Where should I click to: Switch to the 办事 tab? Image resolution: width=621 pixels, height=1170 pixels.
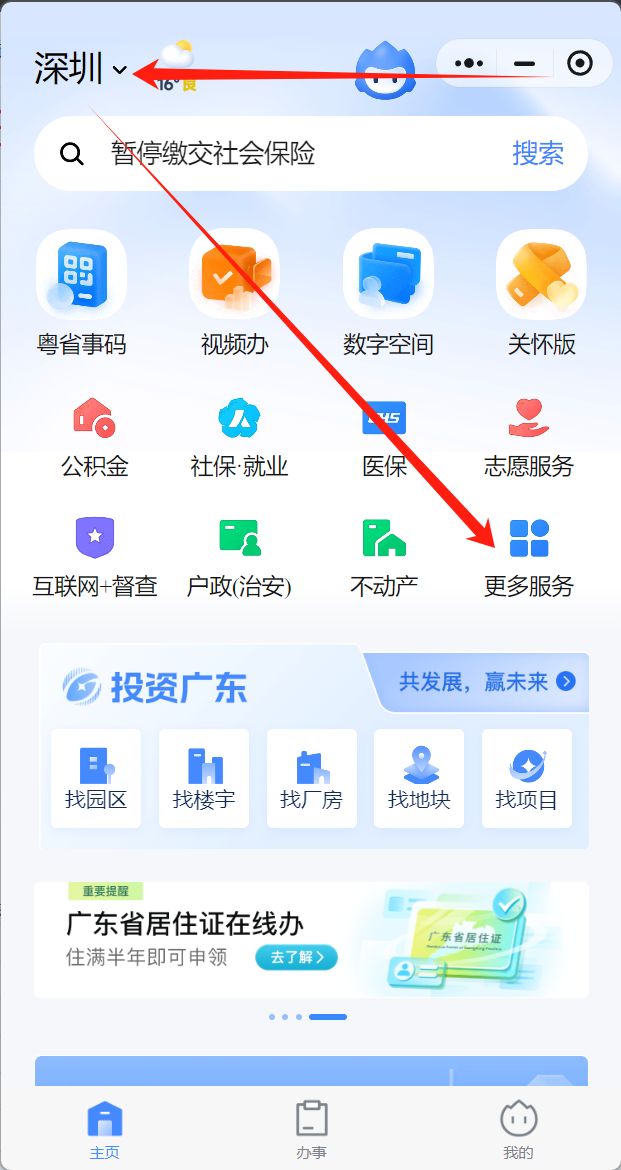[311, 1130]
